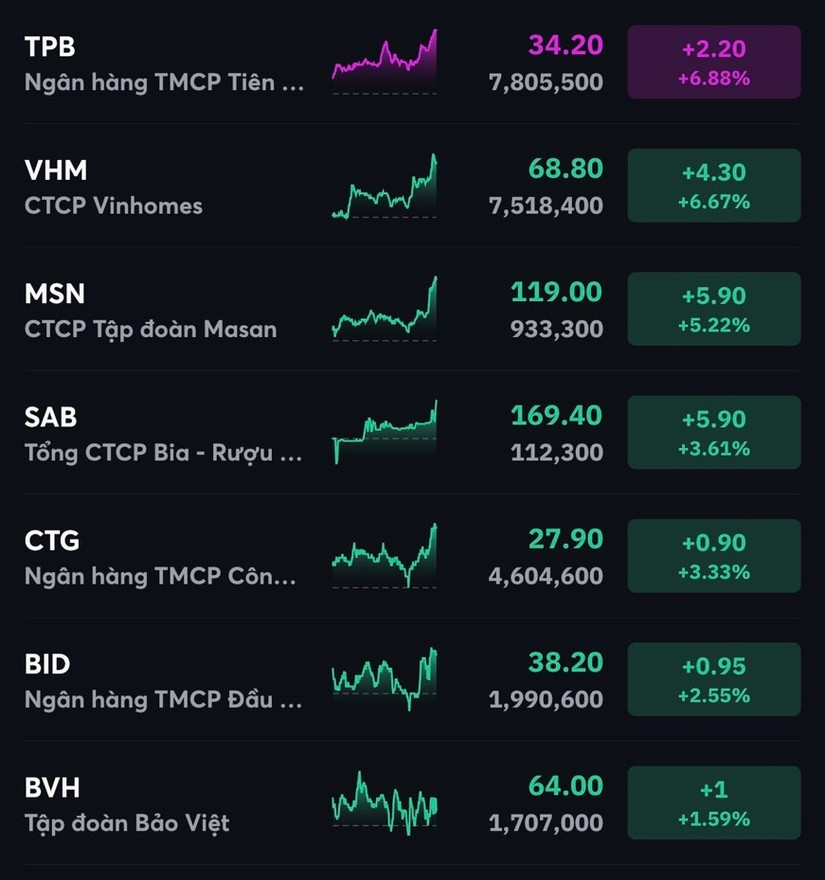
Task: Tap the +5.22% change badge for MSN
Action: 714,309
